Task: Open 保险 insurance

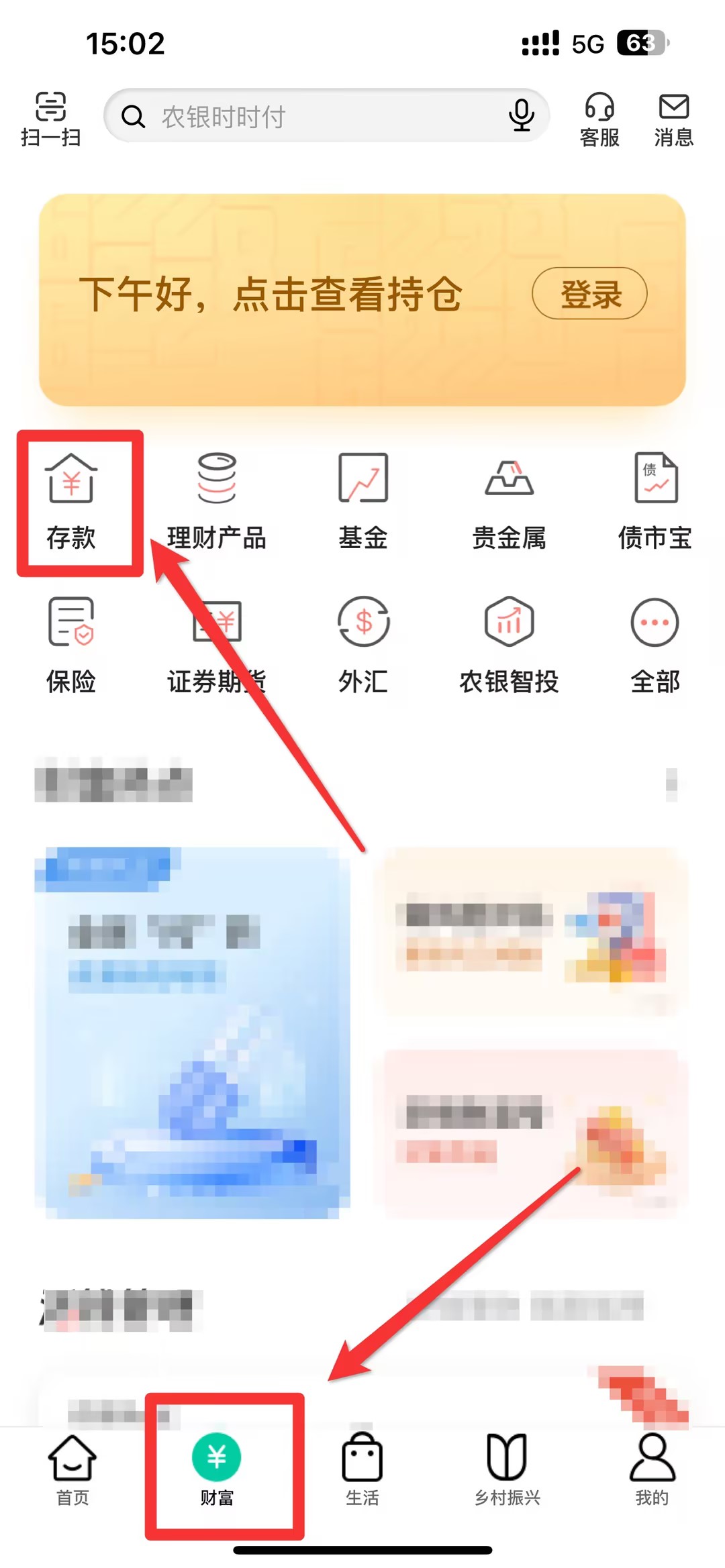Action: (71, 644)
